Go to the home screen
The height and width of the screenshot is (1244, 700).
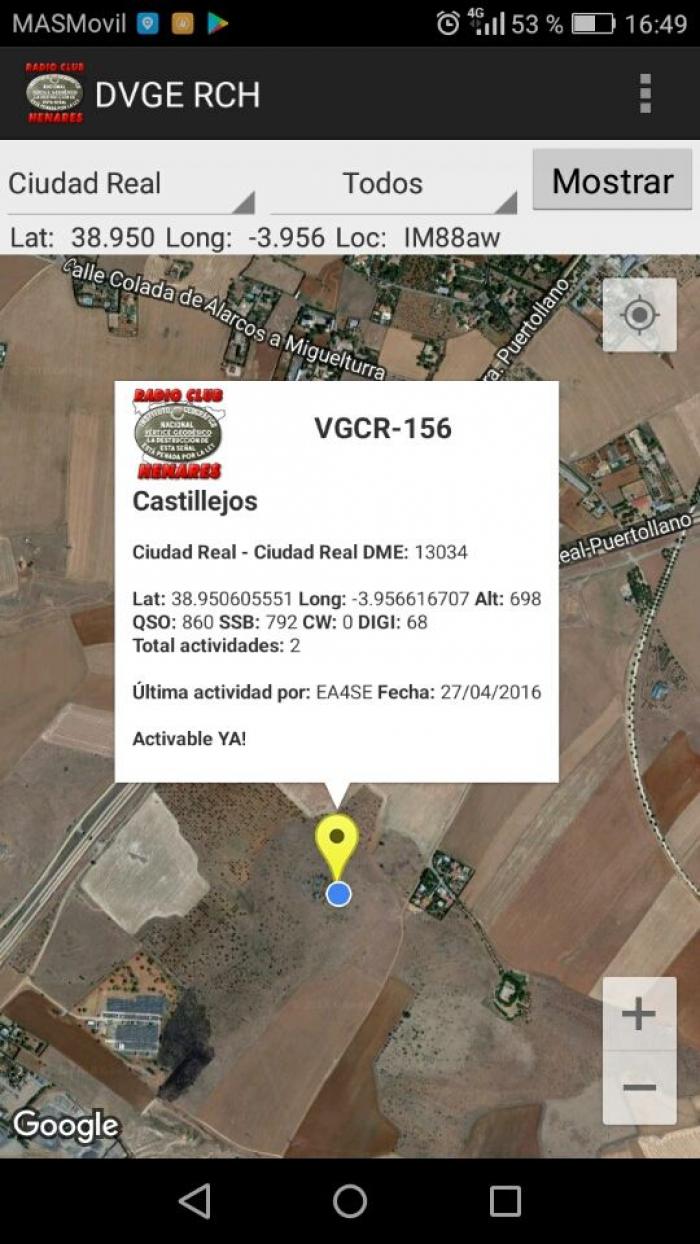tap(350, 1201)
